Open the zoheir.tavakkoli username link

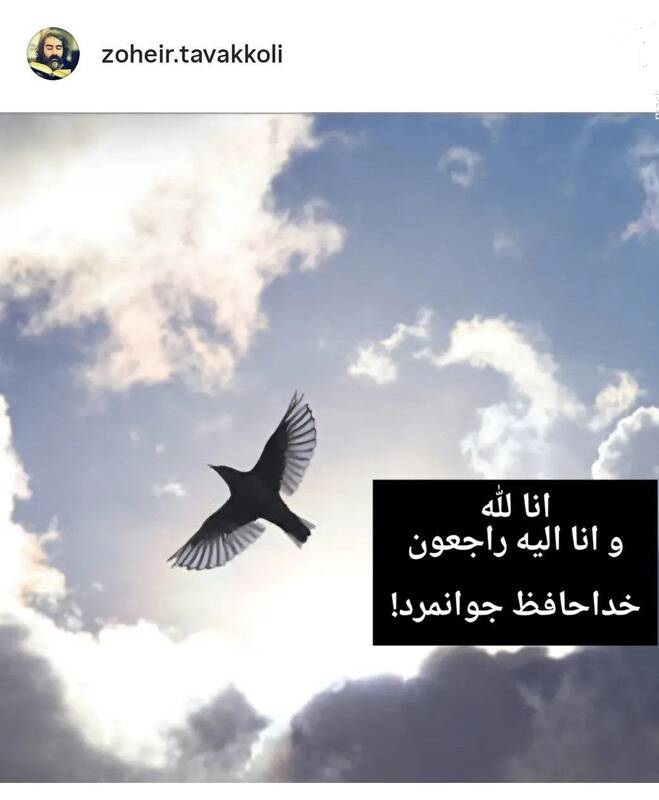tap(192, 54)
